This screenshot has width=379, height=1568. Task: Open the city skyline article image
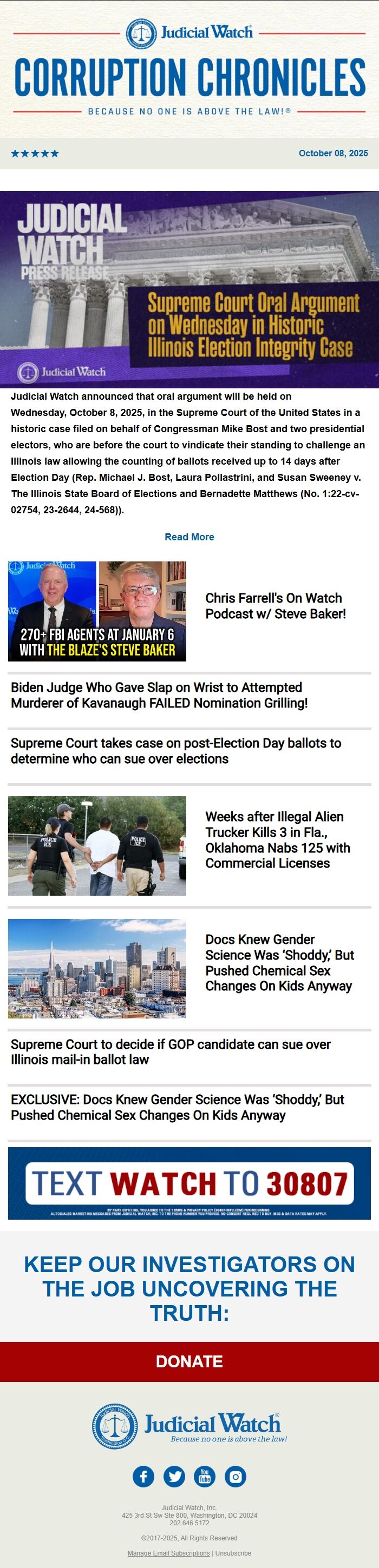point(97,968)
